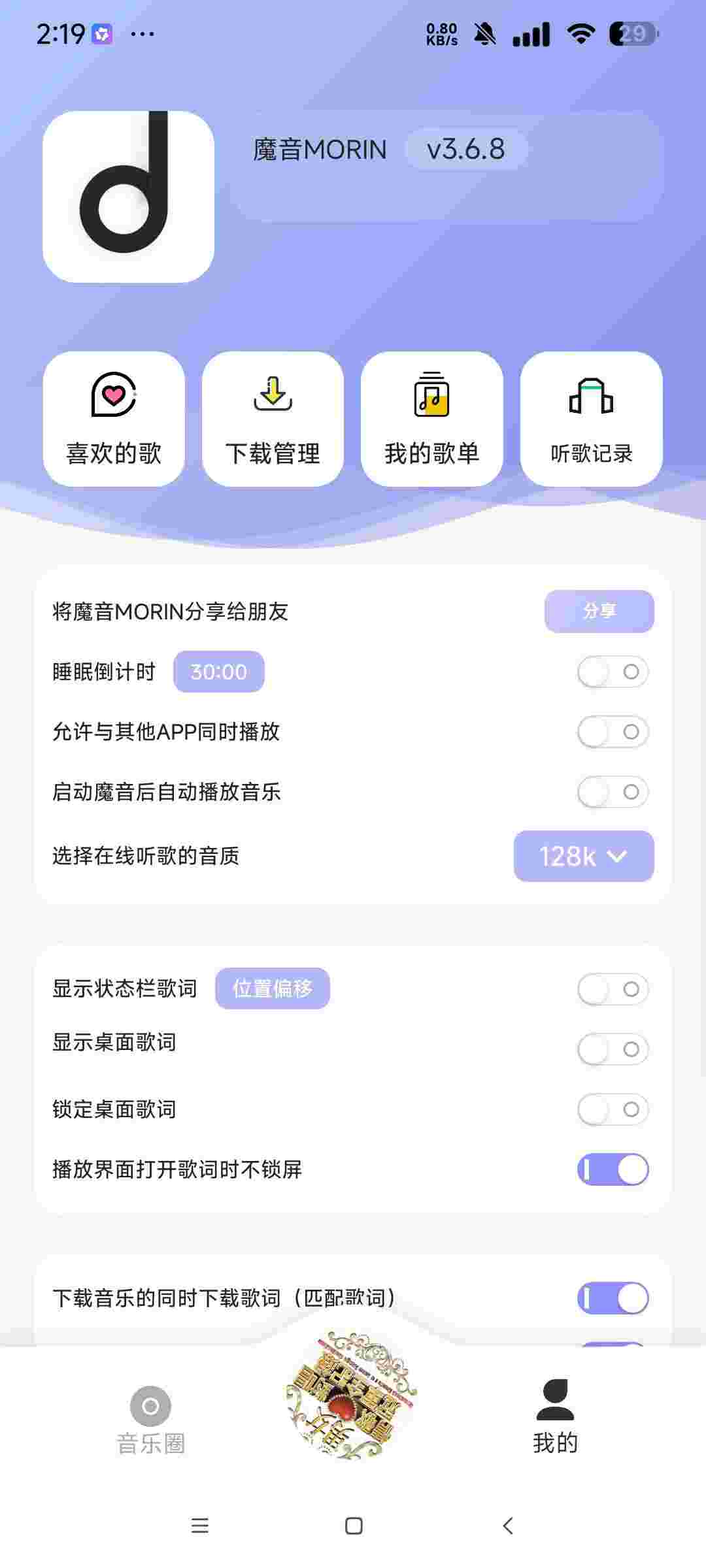The width and height of the screenshot is (706, 1568).
Task: Open 喜欢的歌 liked songs
Action: [x=114, y=419]
